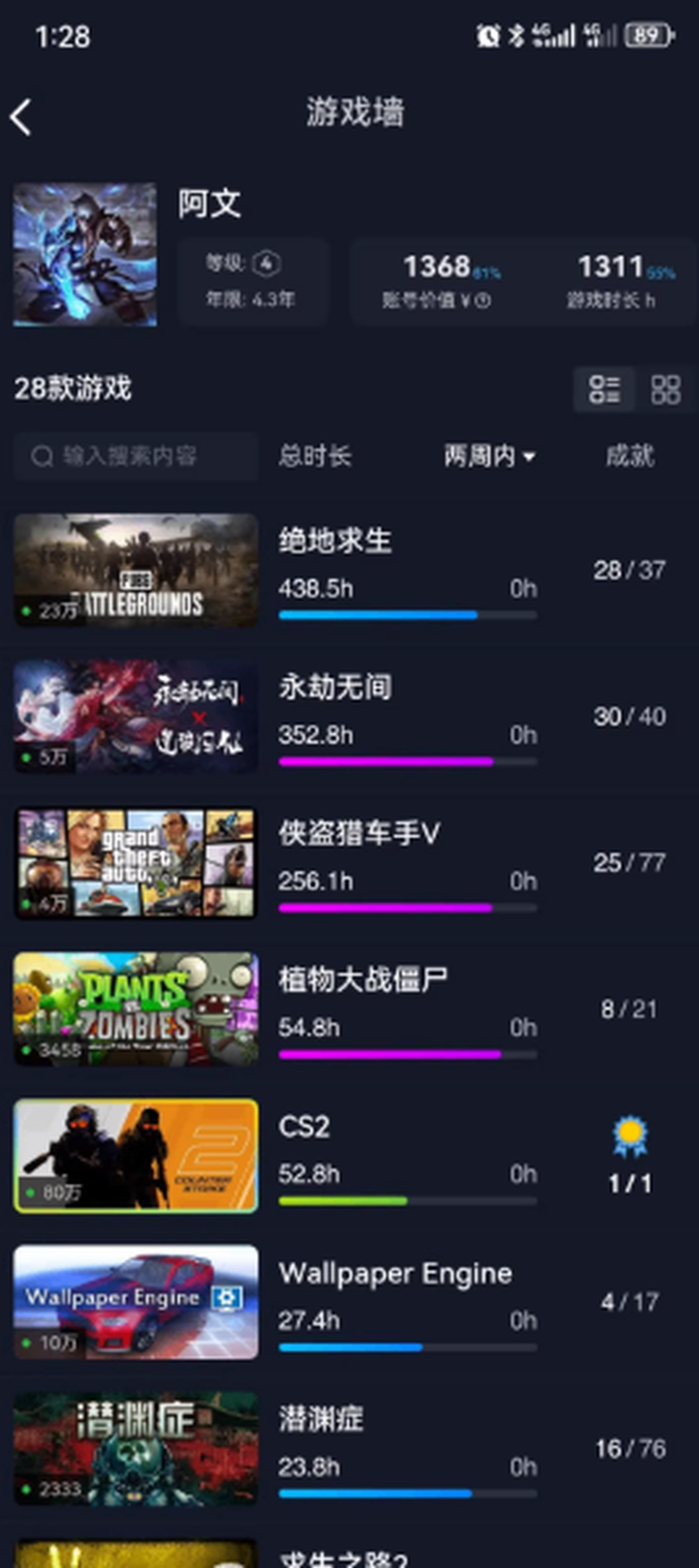View account value info icon next to 账号价值
Viewport: 699px width, 1568px height.
tap(483, 300)
